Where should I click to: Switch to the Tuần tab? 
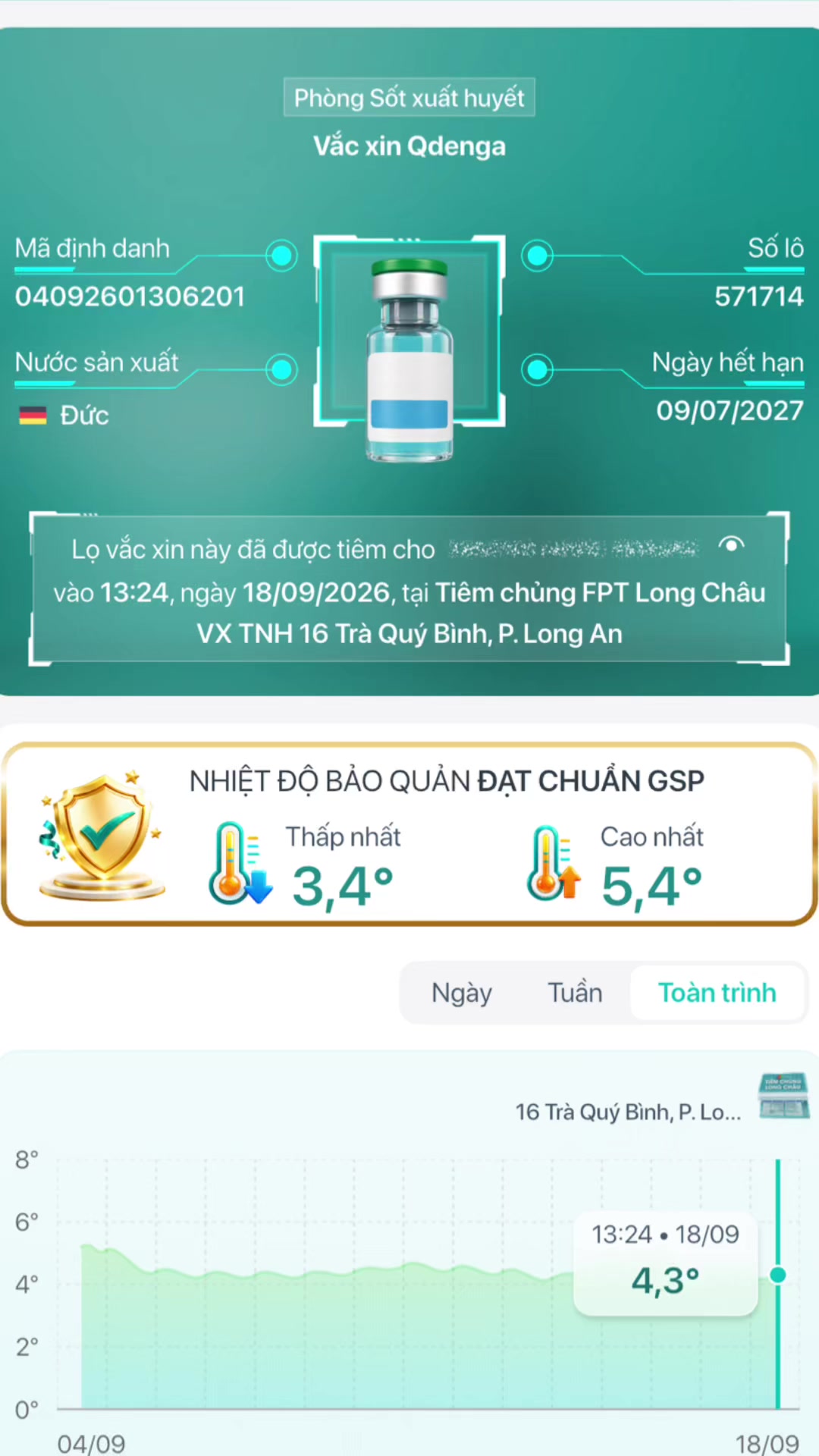point(575,993)
